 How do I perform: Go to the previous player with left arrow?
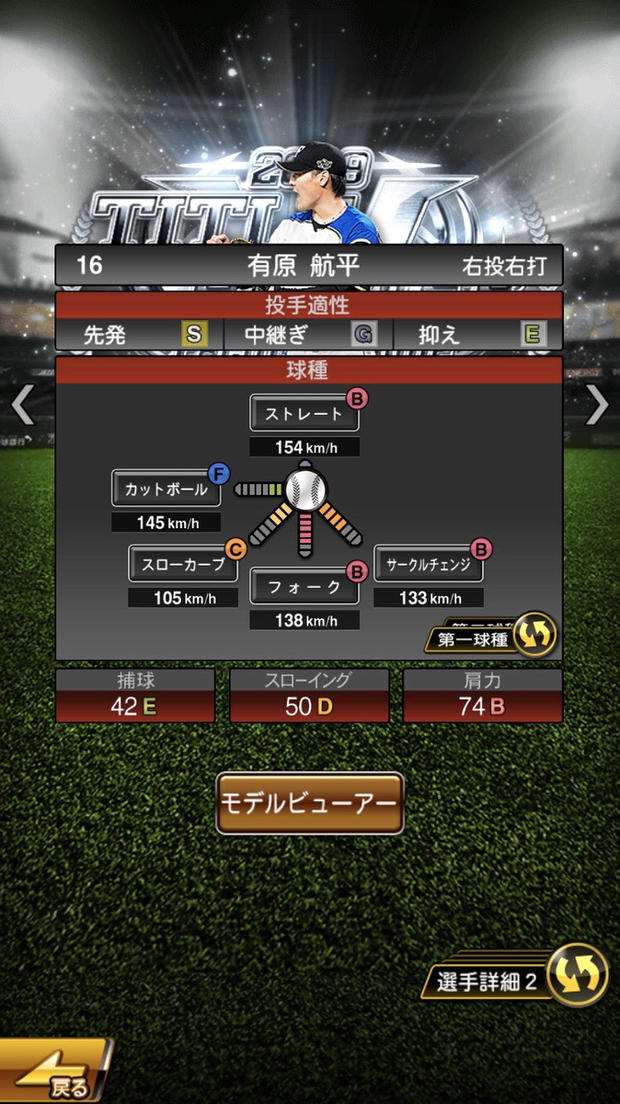point(22,405)
